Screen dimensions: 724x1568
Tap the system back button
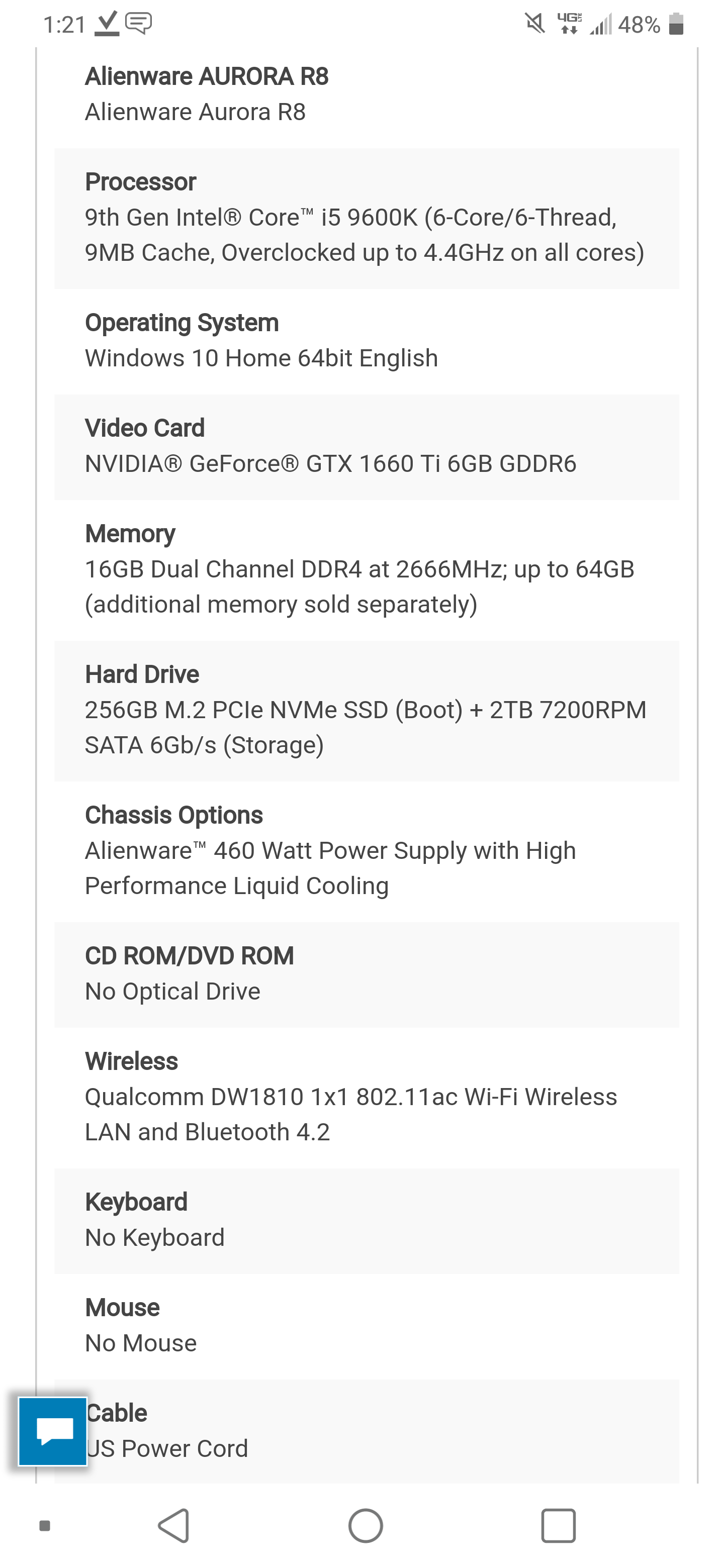[x=174, y=1526]
